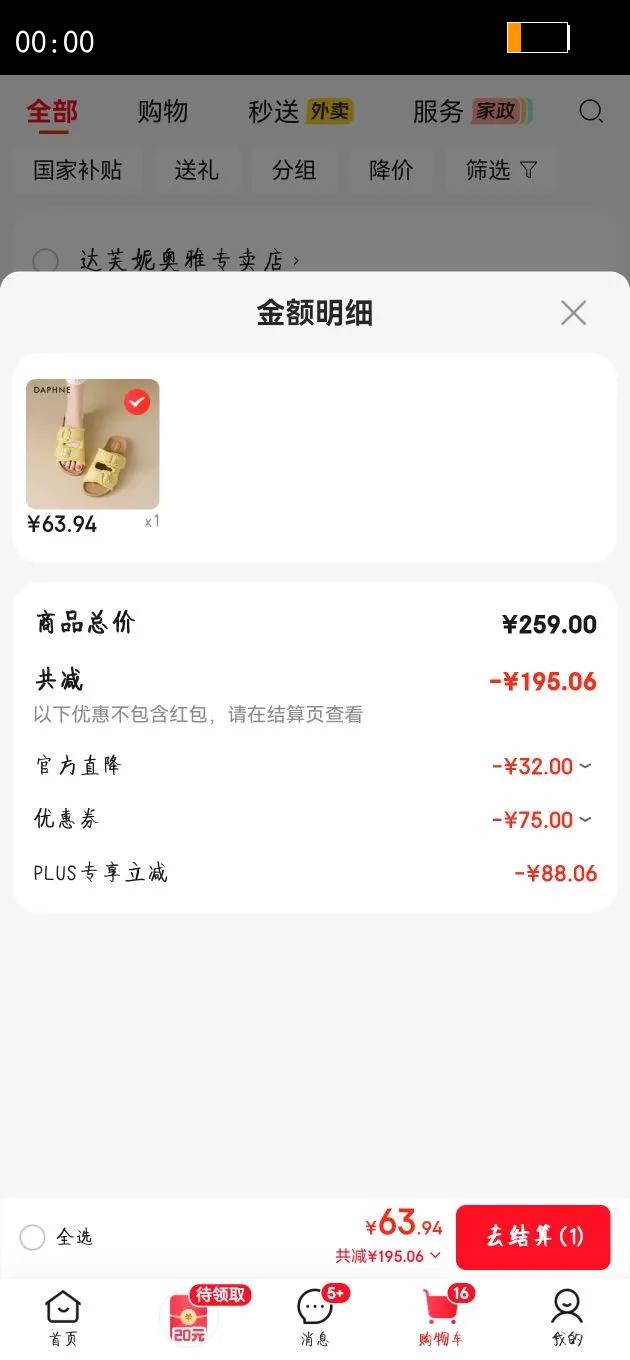Open the 我的 profile tab

point(567,1316)
